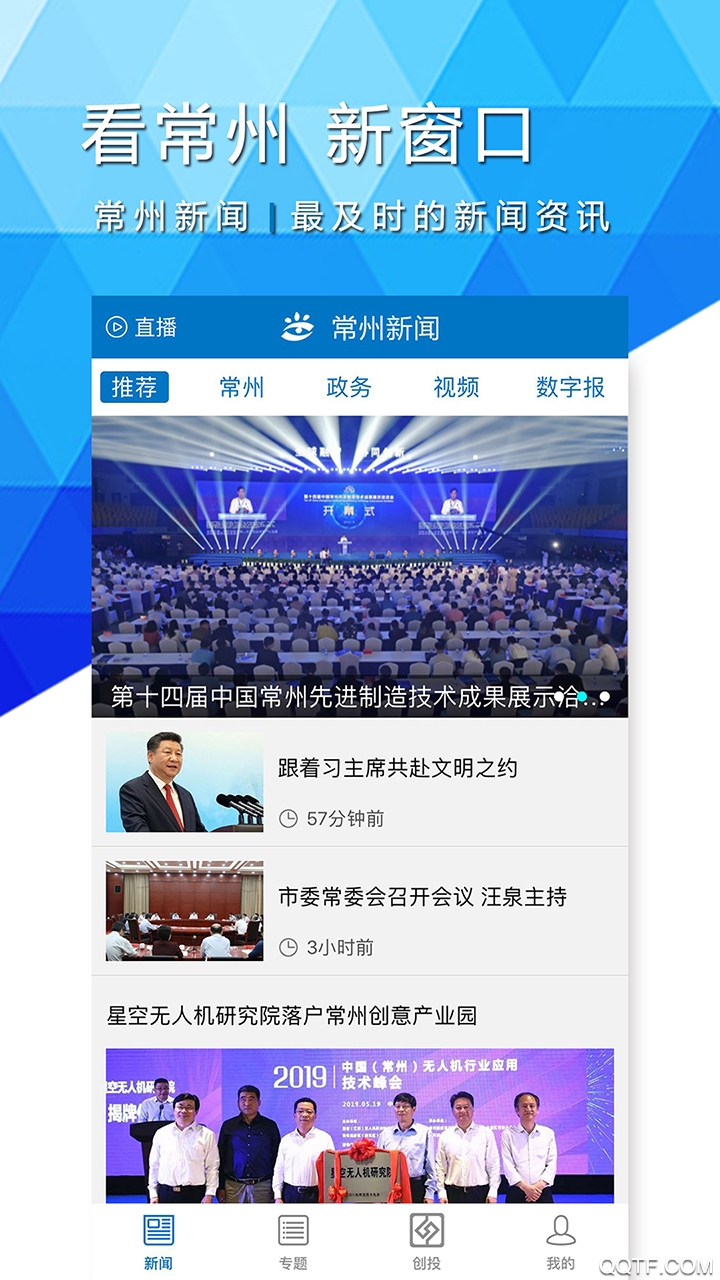Viewport: 720px width, 1280px height.
Task: Click the drone summit photo thumbnail
Action: [360, 1125]
